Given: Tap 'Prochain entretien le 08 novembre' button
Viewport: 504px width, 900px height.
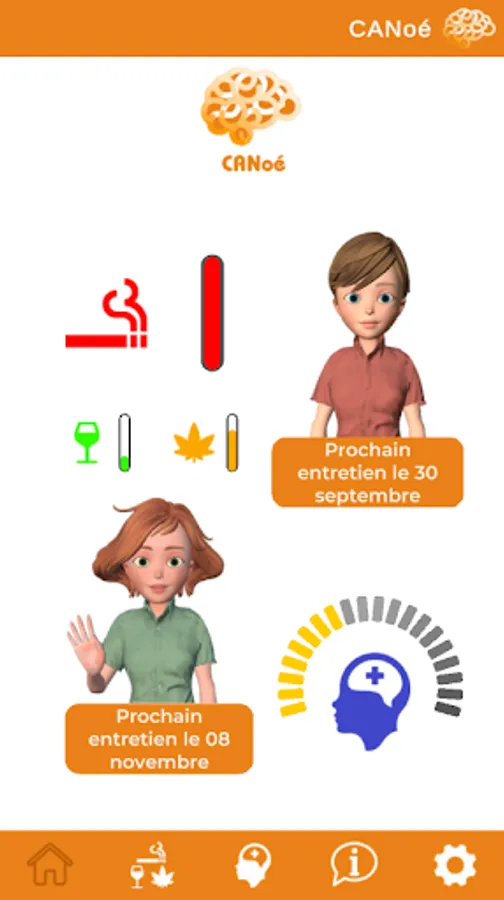Looking at the screenshot, I should 159,739.
